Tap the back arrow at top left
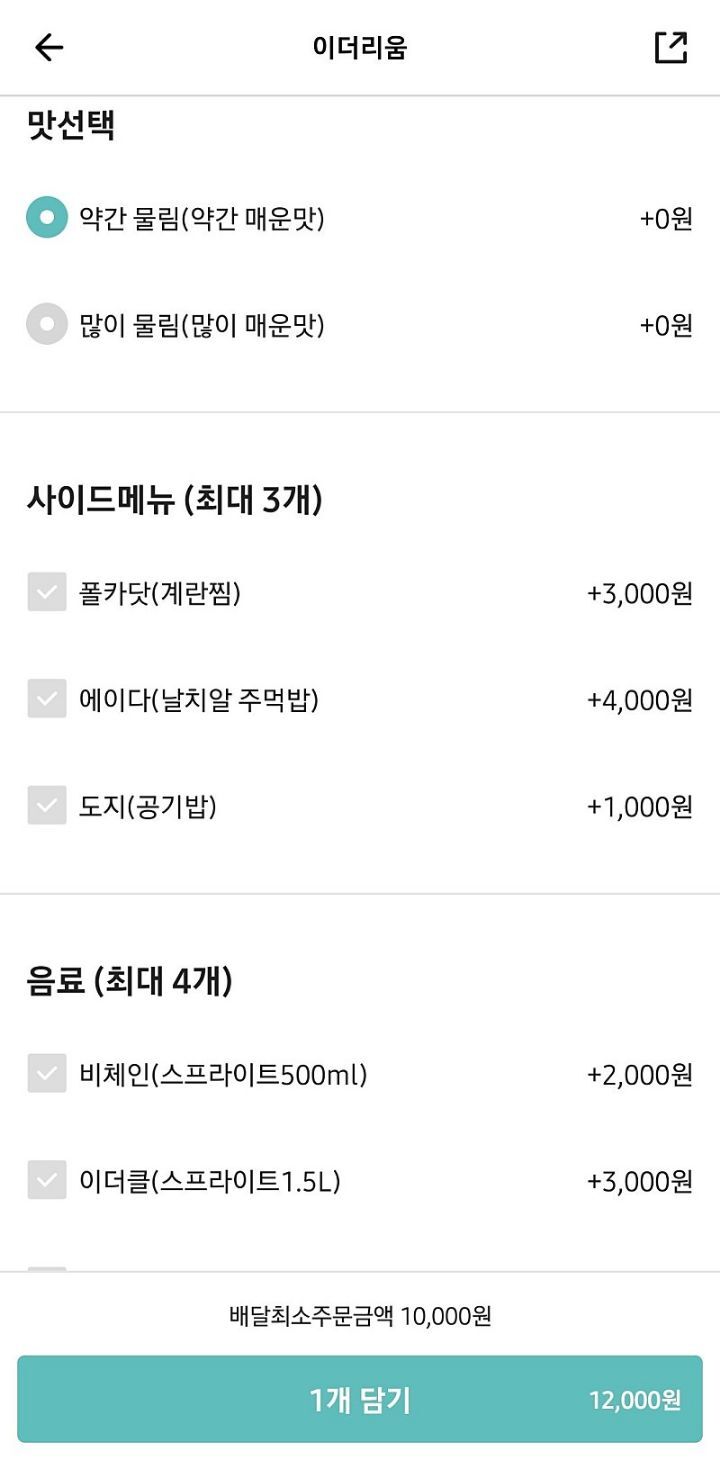 pos(47,47)
